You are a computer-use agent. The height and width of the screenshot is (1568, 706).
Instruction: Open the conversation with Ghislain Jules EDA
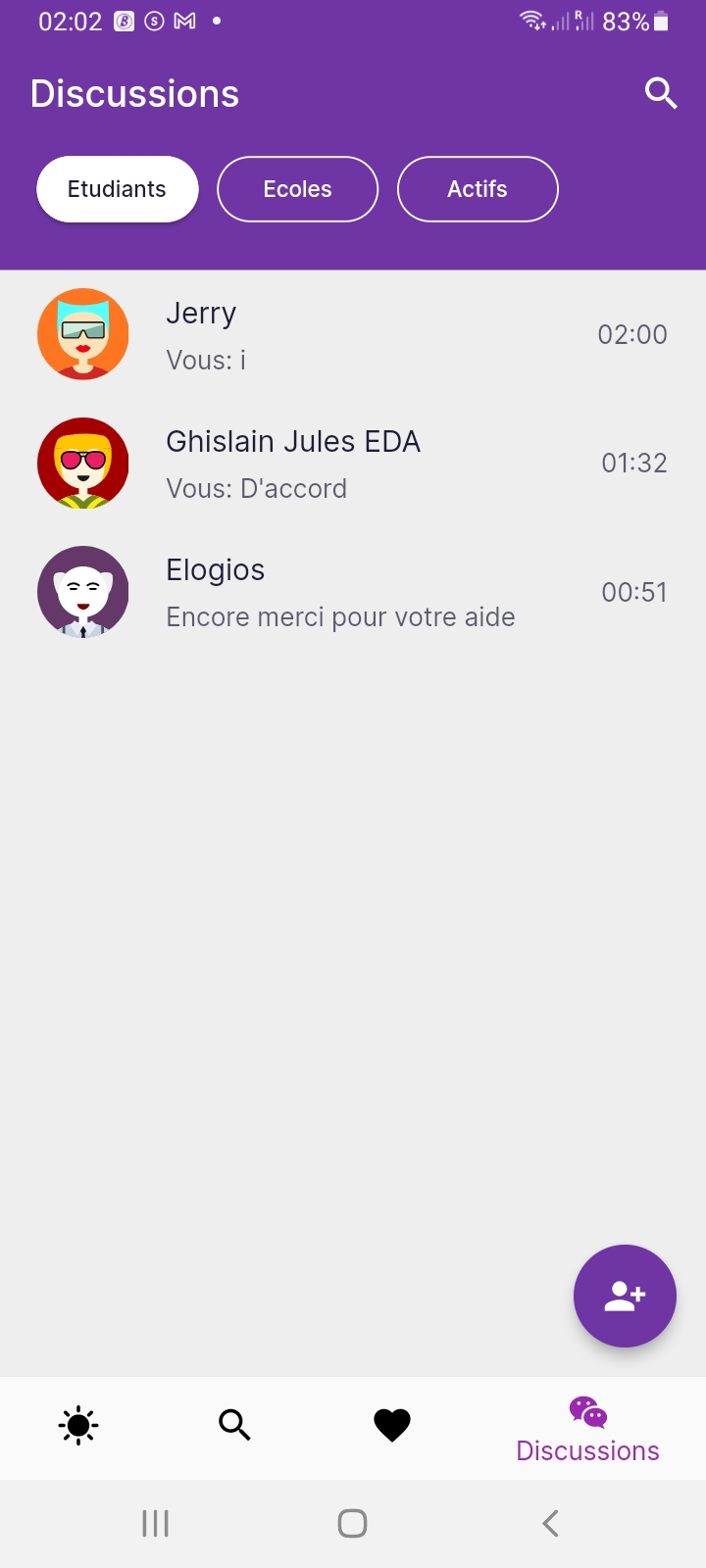[353, 464]
